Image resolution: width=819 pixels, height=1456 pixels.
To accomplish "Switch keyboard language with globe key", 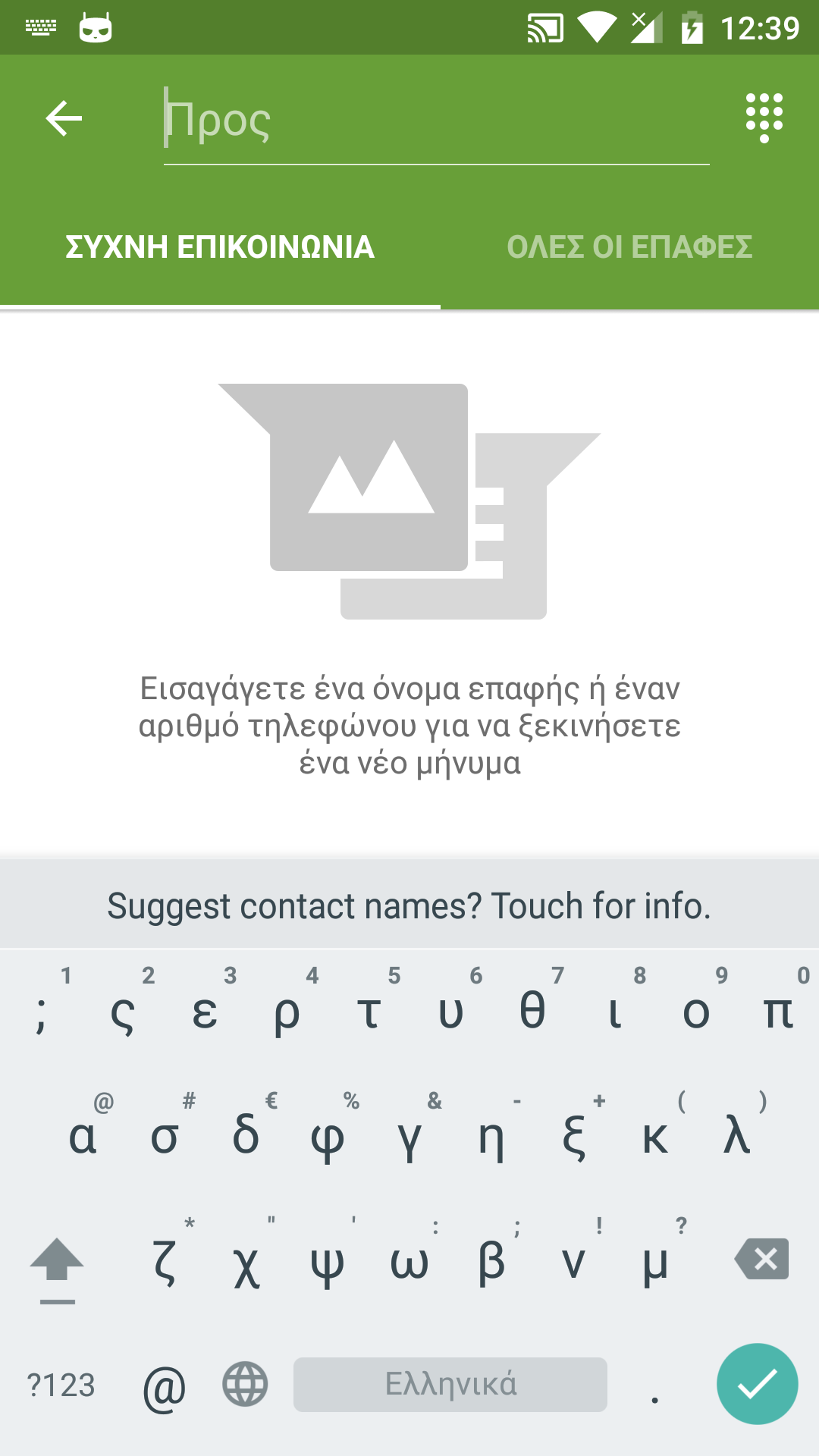I will tap(245, 1384).
